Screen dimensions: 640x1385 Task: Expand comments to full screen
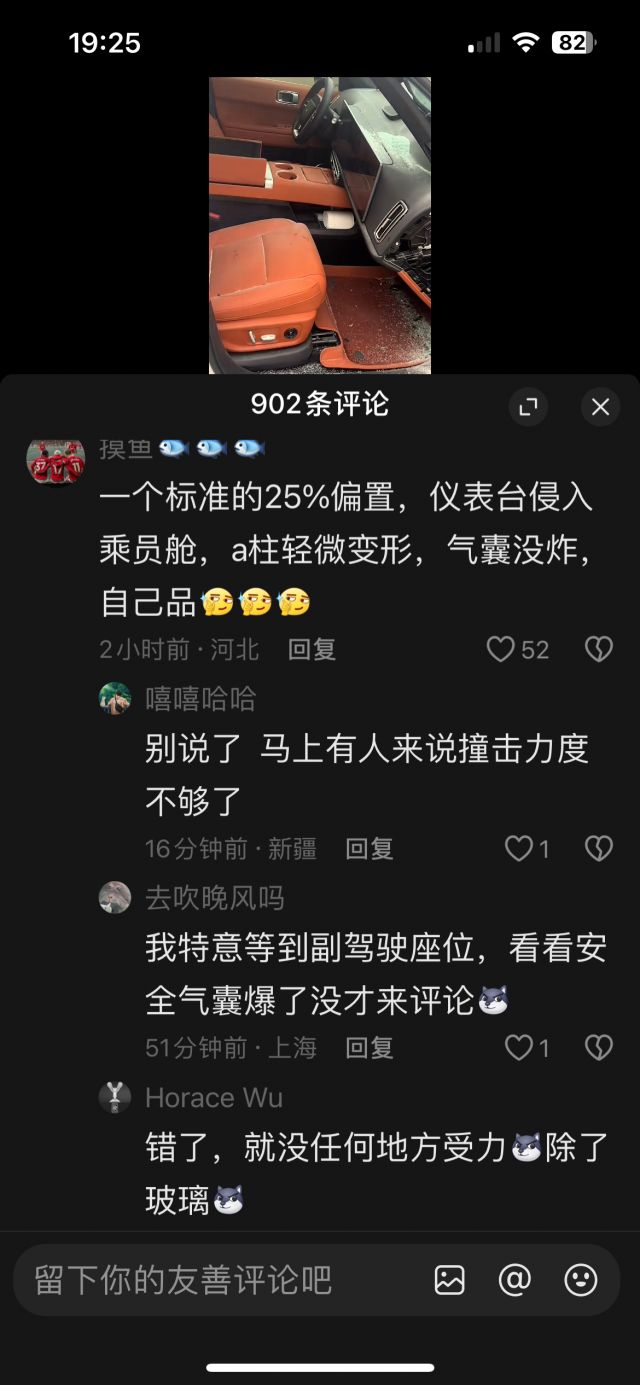coord(528,407)
